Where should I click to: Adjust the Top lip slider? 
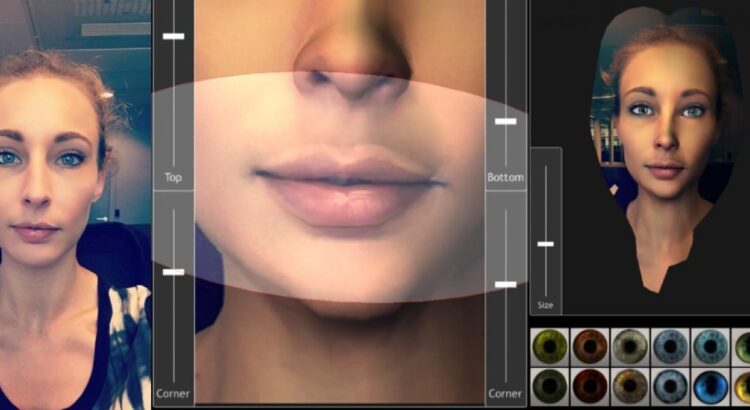[174, 36]
